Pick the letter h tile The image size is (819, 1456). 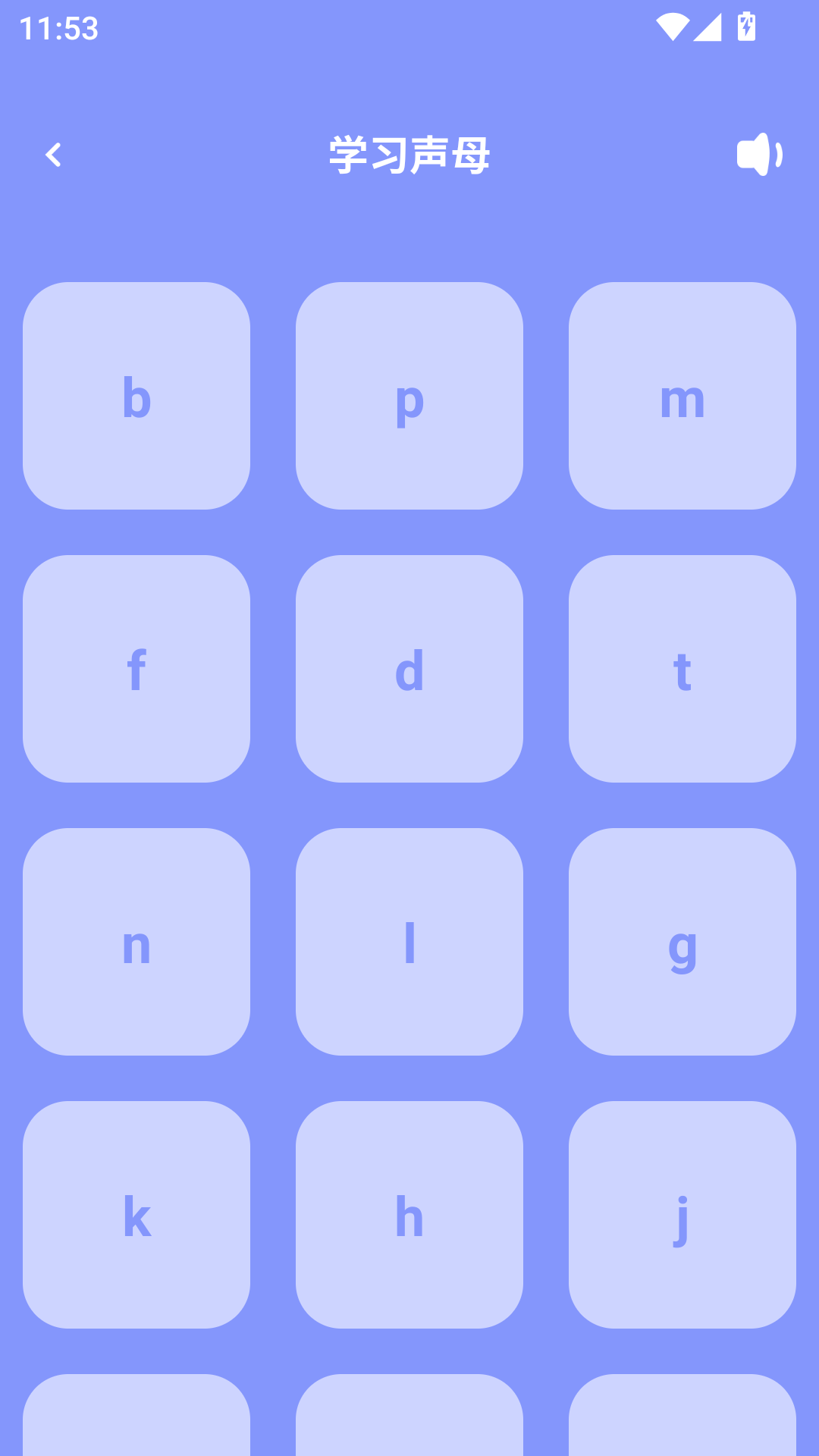click(x=409, y=1215)
